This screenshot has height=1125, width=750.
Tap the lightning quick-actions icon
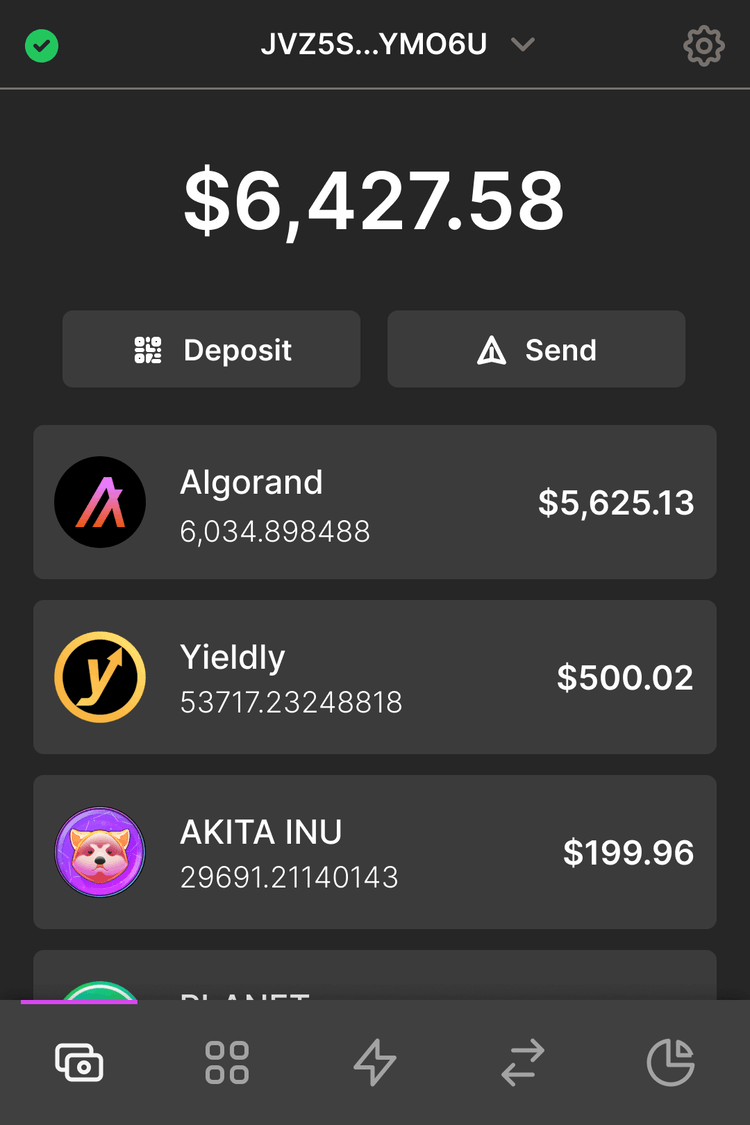374,1063
